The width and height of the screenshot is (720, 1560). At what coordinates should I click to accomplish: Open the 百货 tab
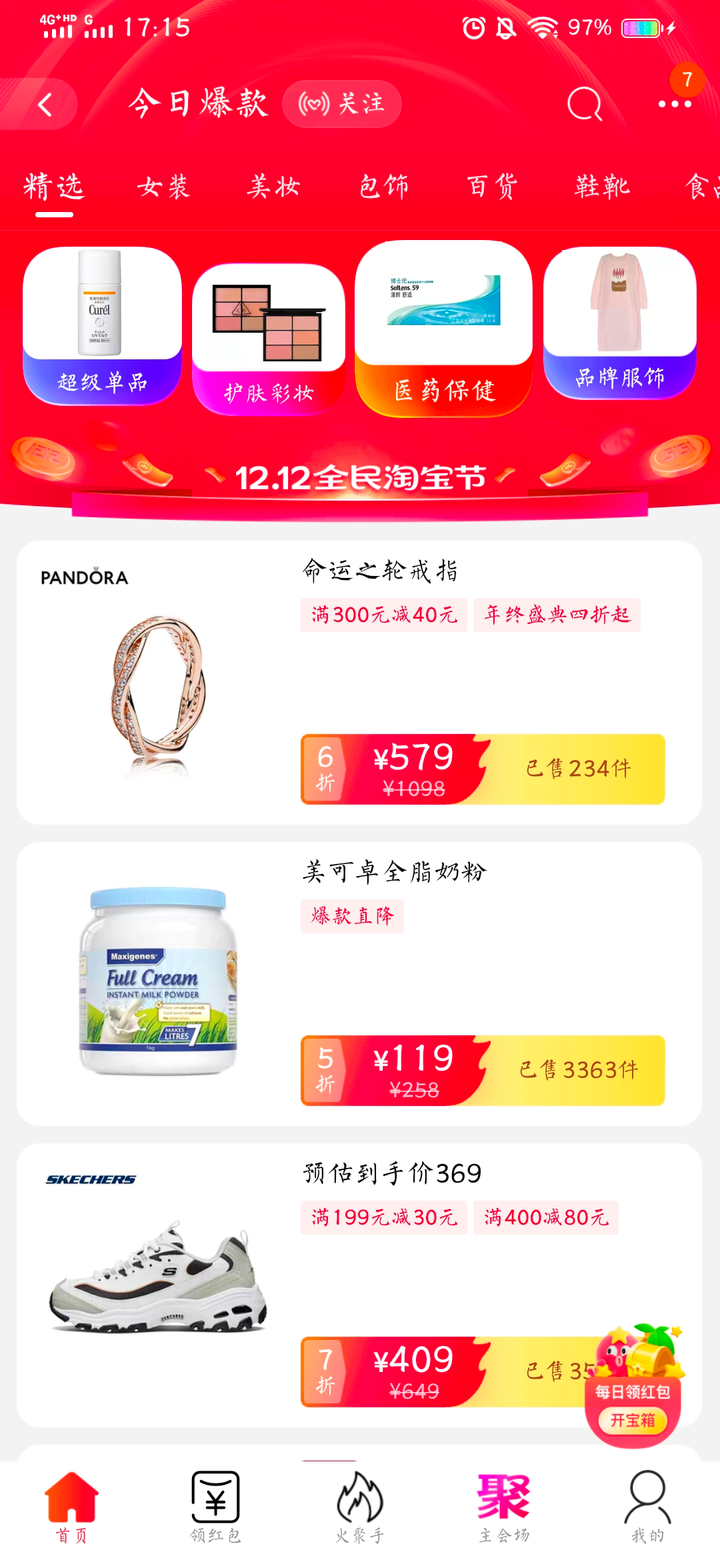[492, 186]
